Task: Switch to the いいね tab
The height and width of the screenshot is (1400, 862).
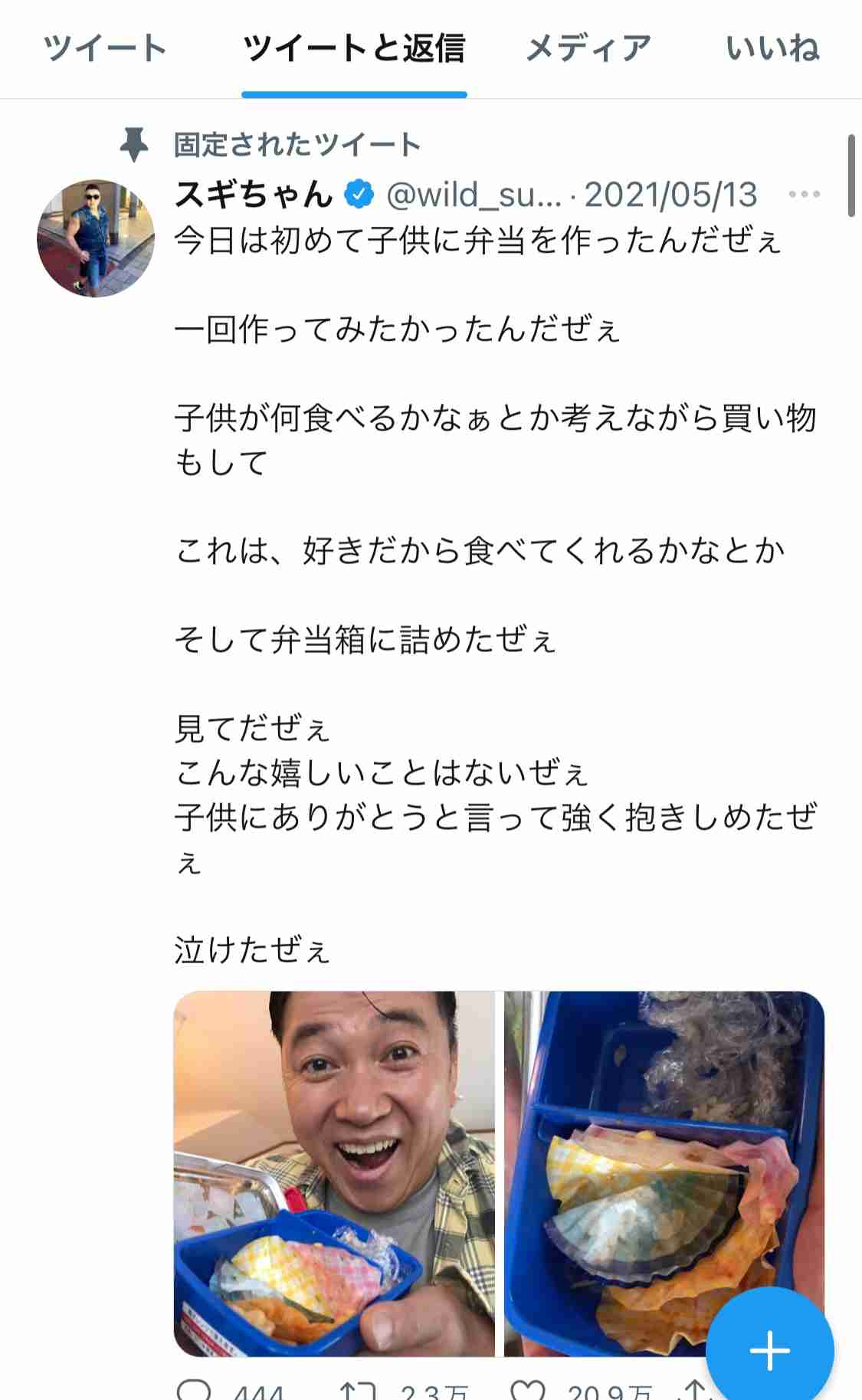Action: pyautogui.click(x=773, y=48)
